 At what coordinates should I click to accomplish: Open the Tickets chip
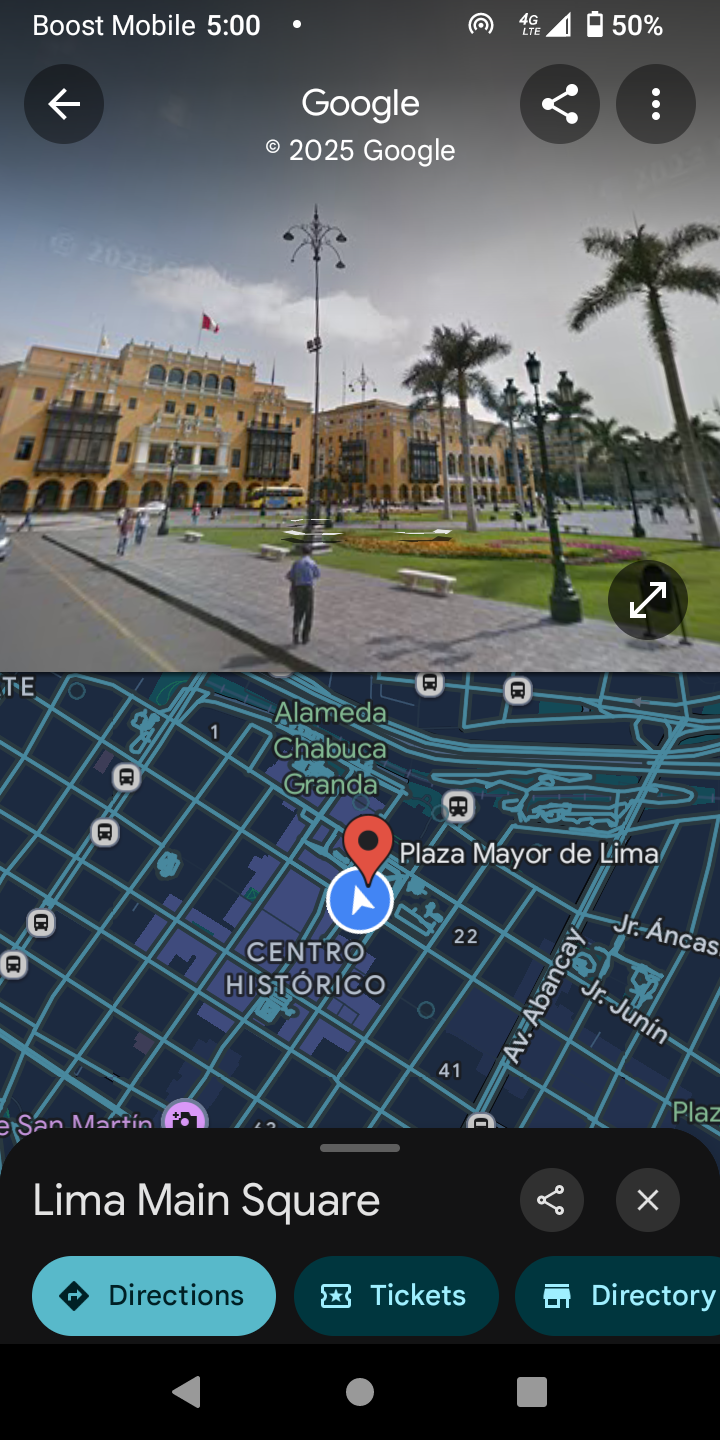tap(396, 1296)
